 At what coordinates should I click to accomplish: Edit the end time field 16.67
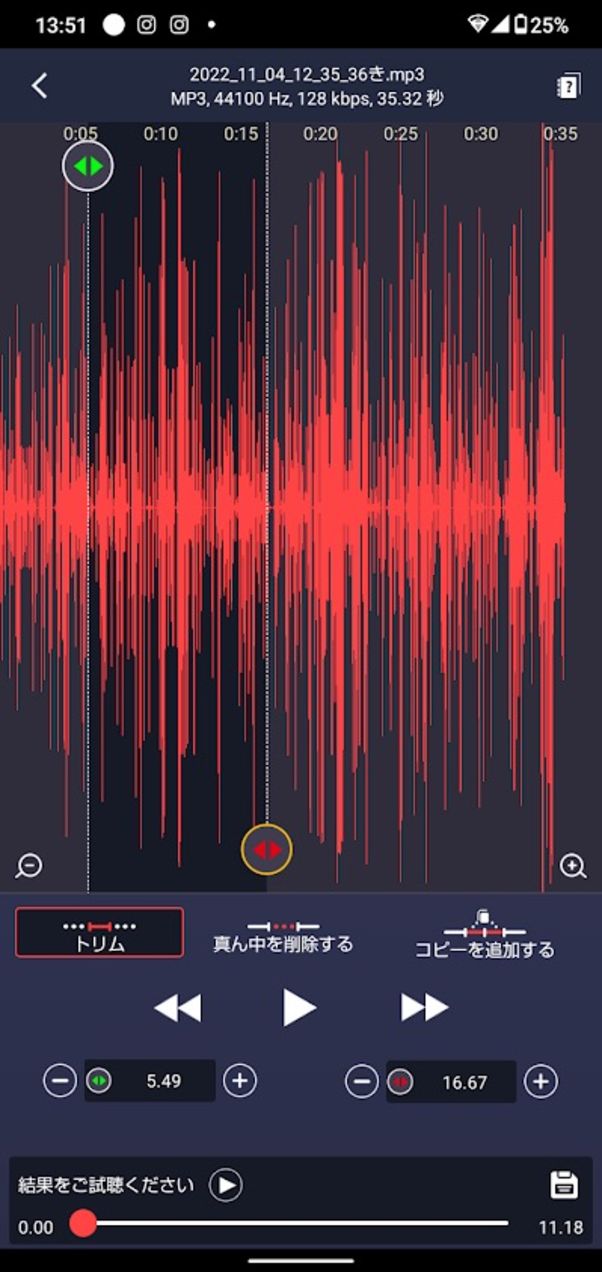point(464,1082)
